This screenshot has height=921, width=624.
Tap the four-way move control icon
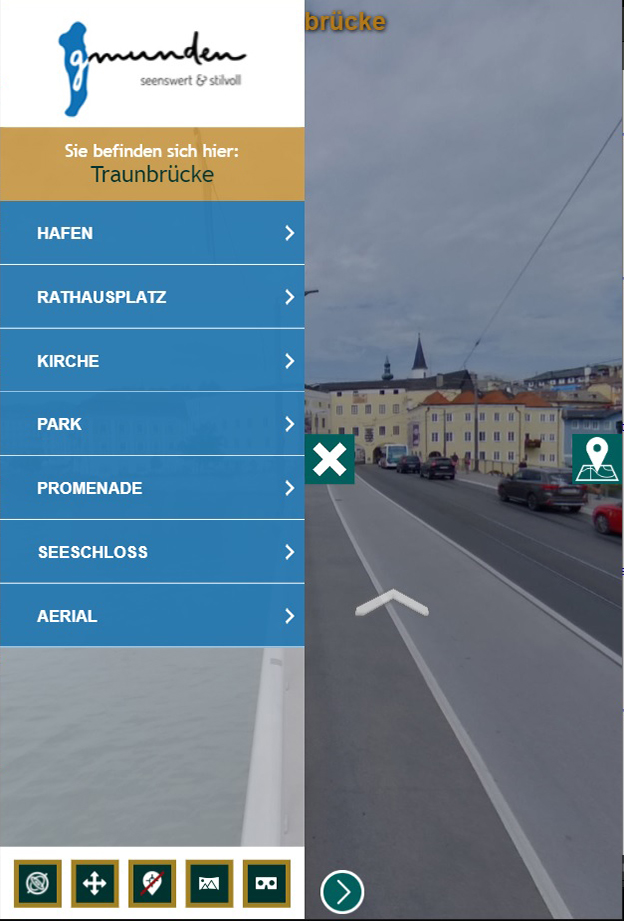(95, 884)
